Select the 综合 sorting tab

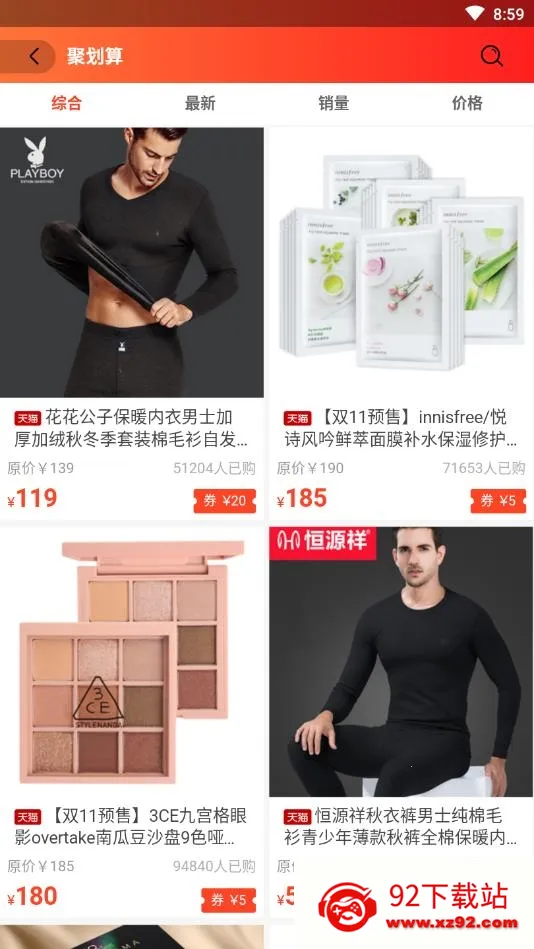coord(67,103)
